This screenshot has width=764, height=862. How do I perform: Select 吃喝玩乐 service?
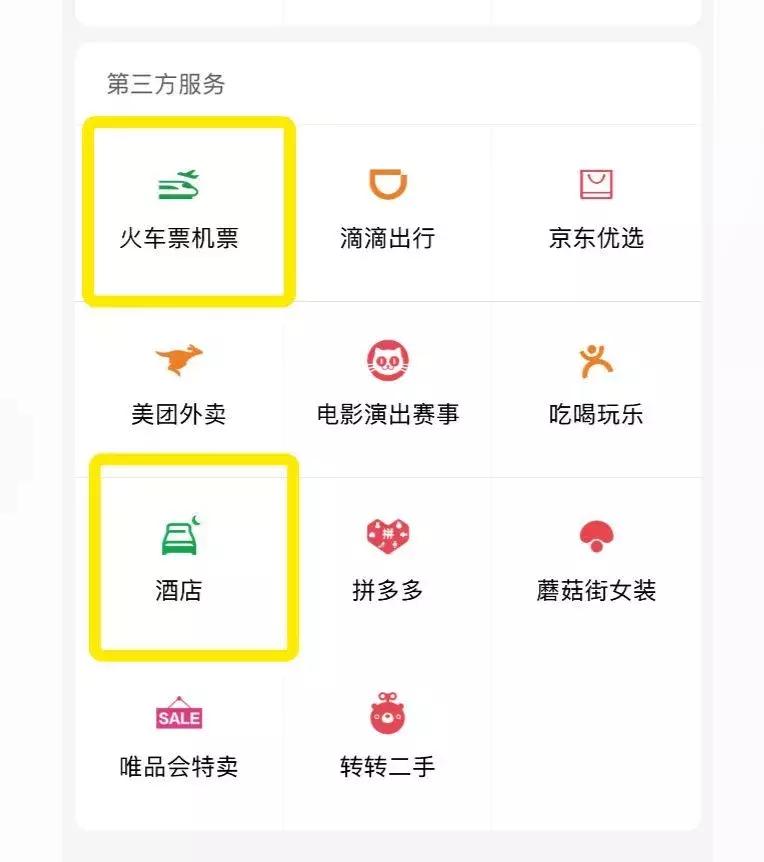(x=596, y=387)
